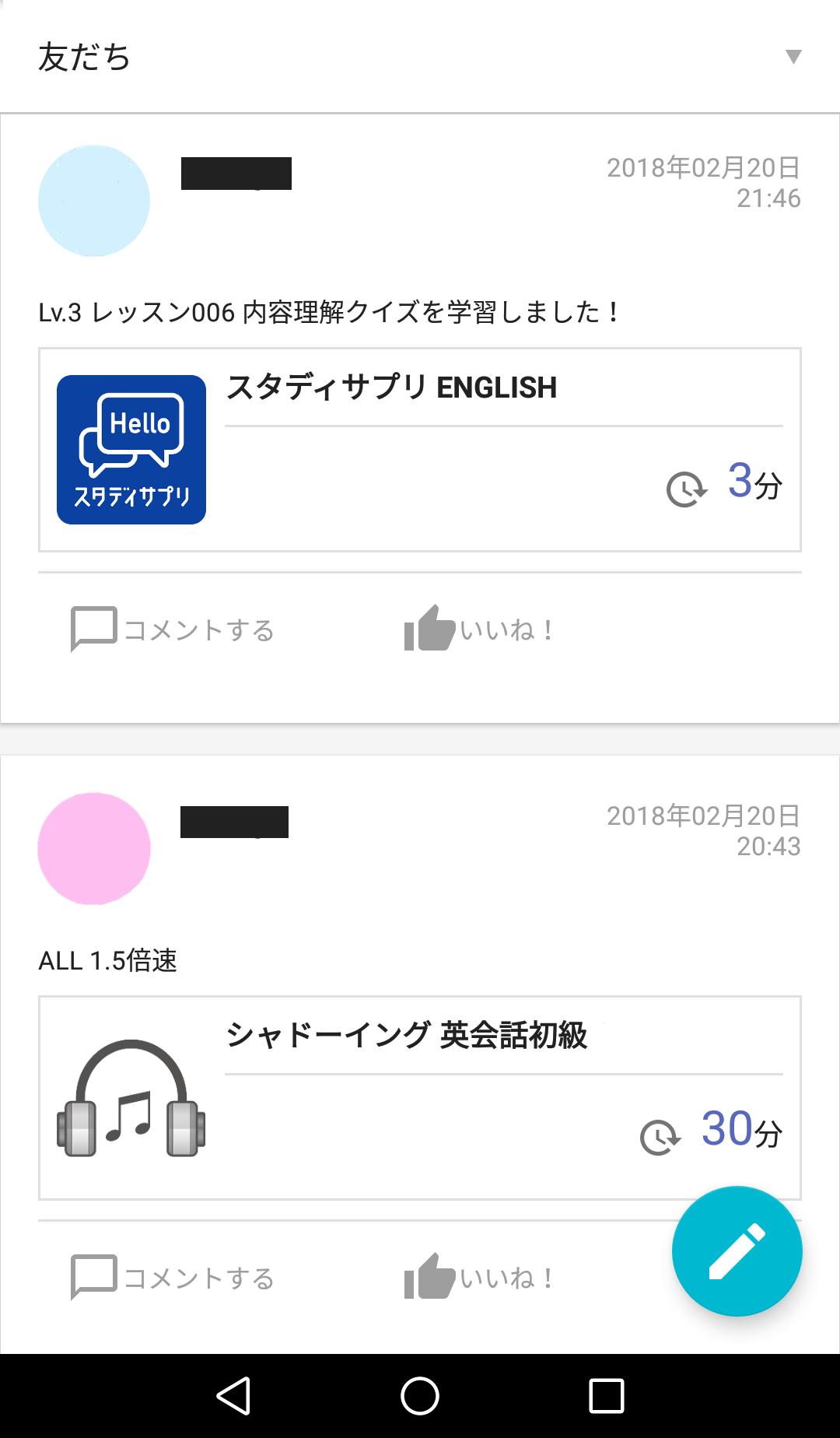Like the スタディサプリ ENGLISH study post

coord(478,629)
